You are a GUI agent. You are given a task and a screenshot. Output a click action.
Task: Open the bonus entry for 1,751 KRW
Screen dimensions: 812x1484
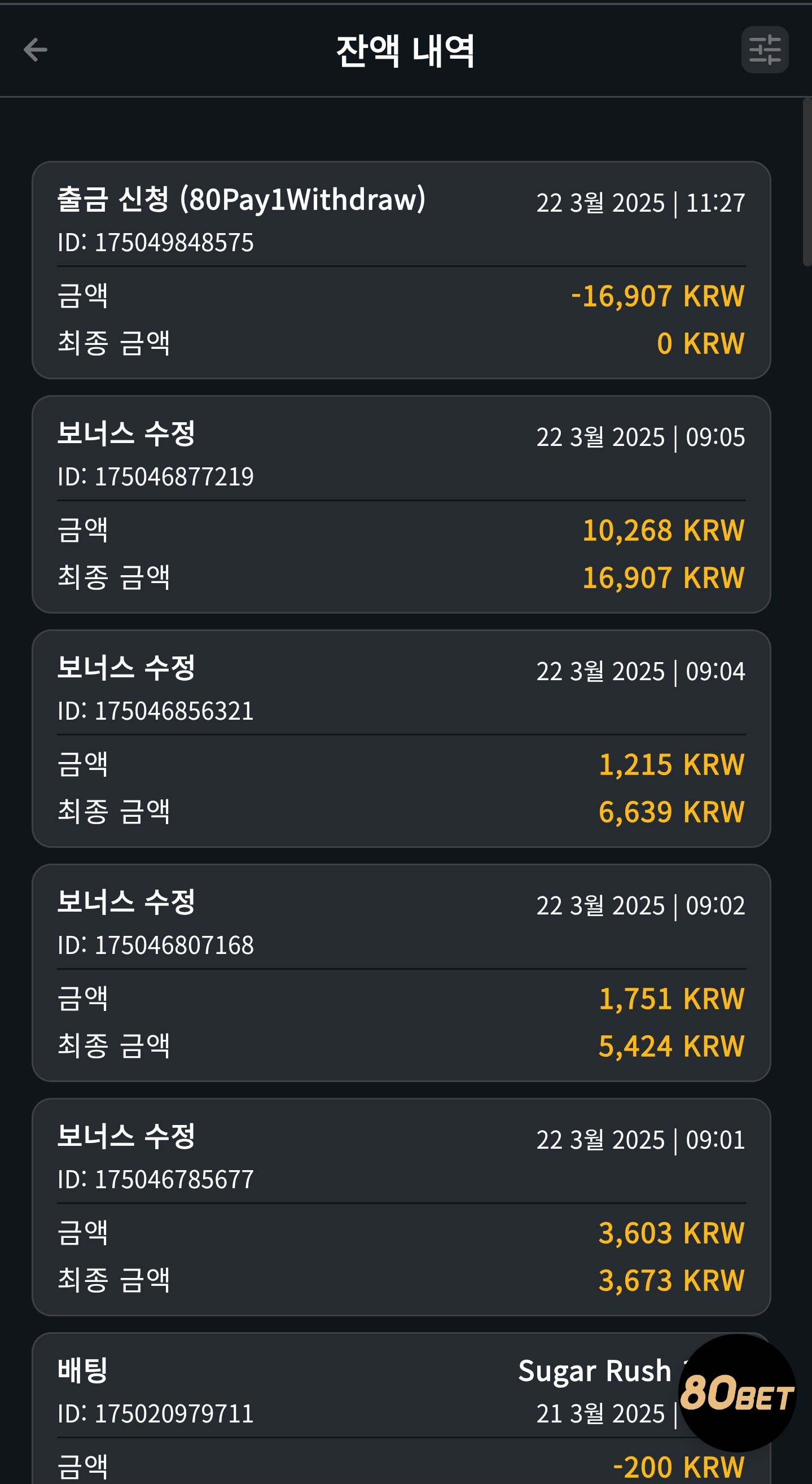(401, 973)
